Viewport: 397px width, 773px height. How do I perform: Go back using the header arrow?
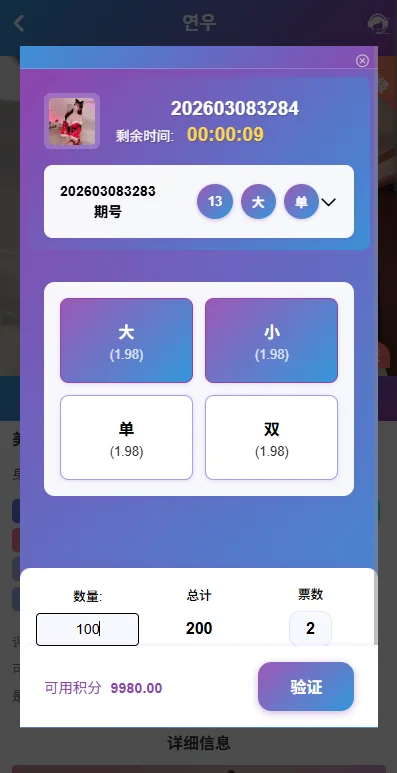(19, 23)
